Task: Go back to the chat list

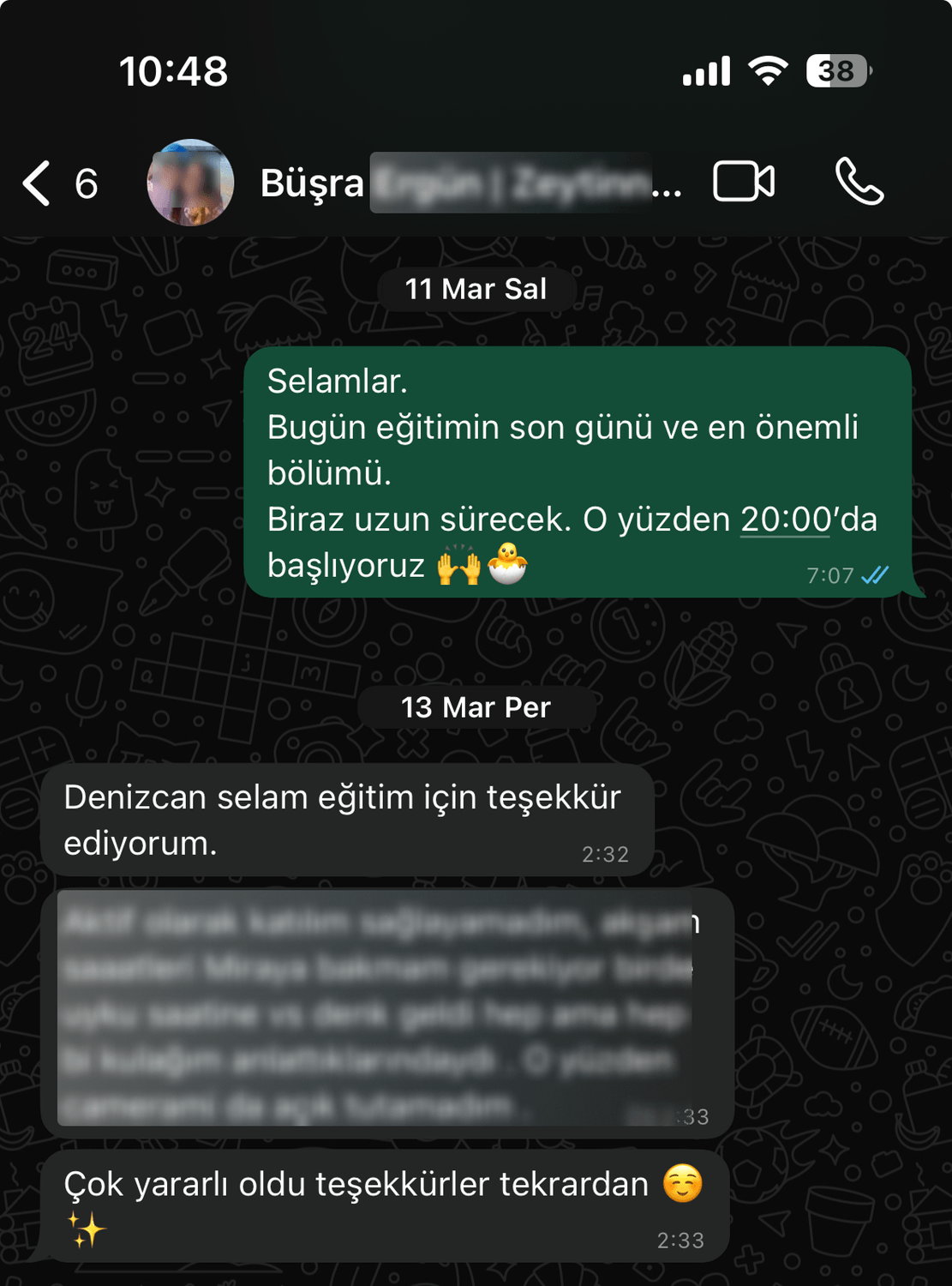Action: (39, 183)
